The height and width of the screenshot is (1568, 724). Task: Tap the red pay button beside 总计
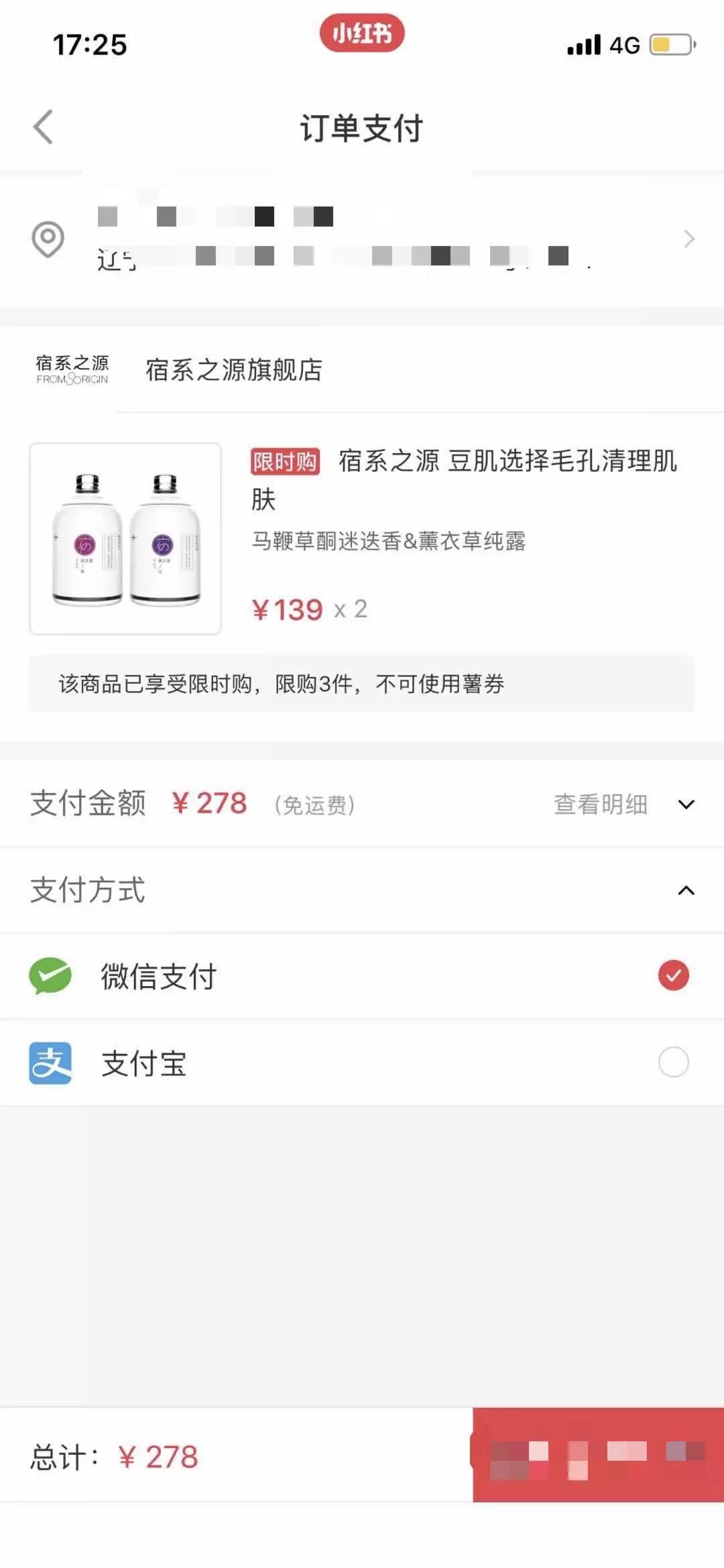[x=598, y=1455]
